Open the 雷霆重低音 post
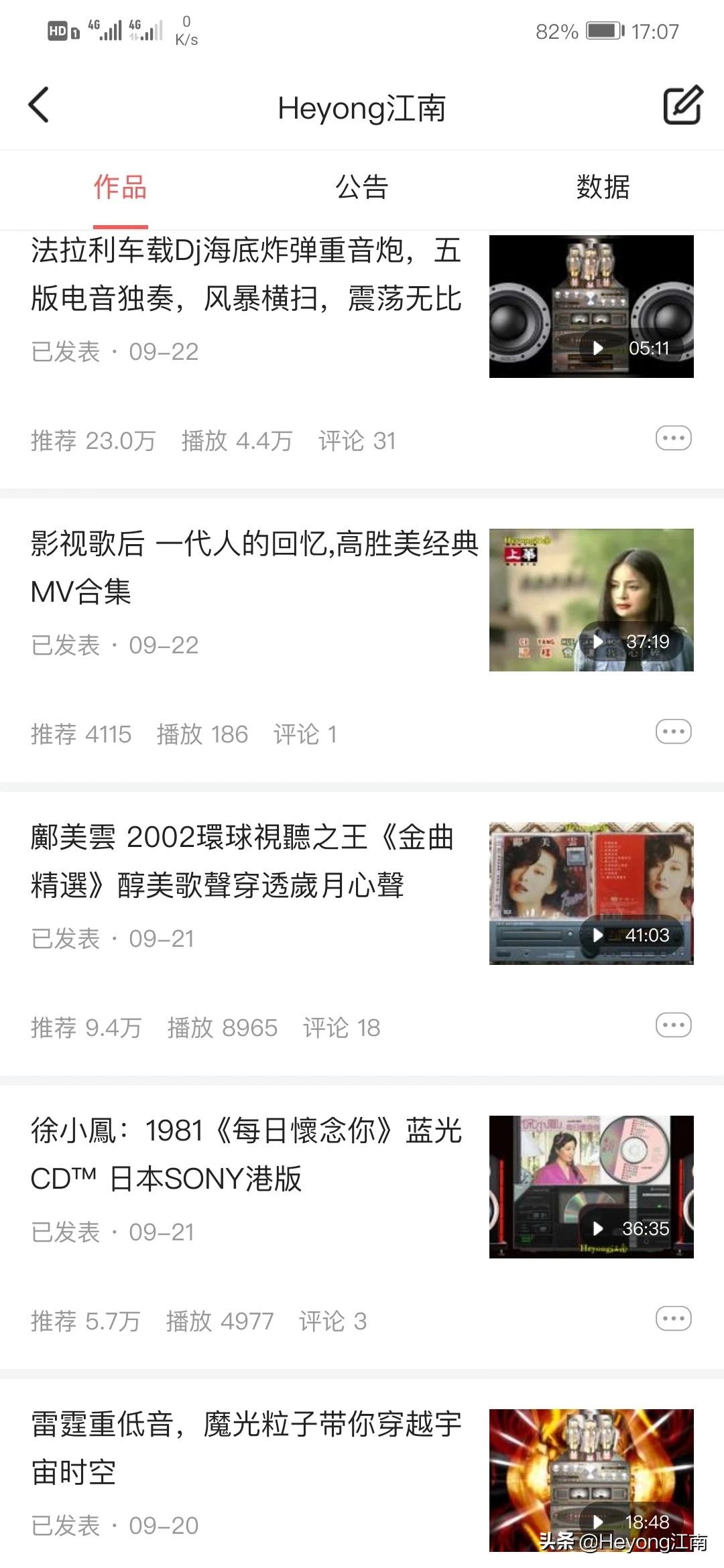The height and width of the screenshot is (1568, 724). (x=246, y=1447)
